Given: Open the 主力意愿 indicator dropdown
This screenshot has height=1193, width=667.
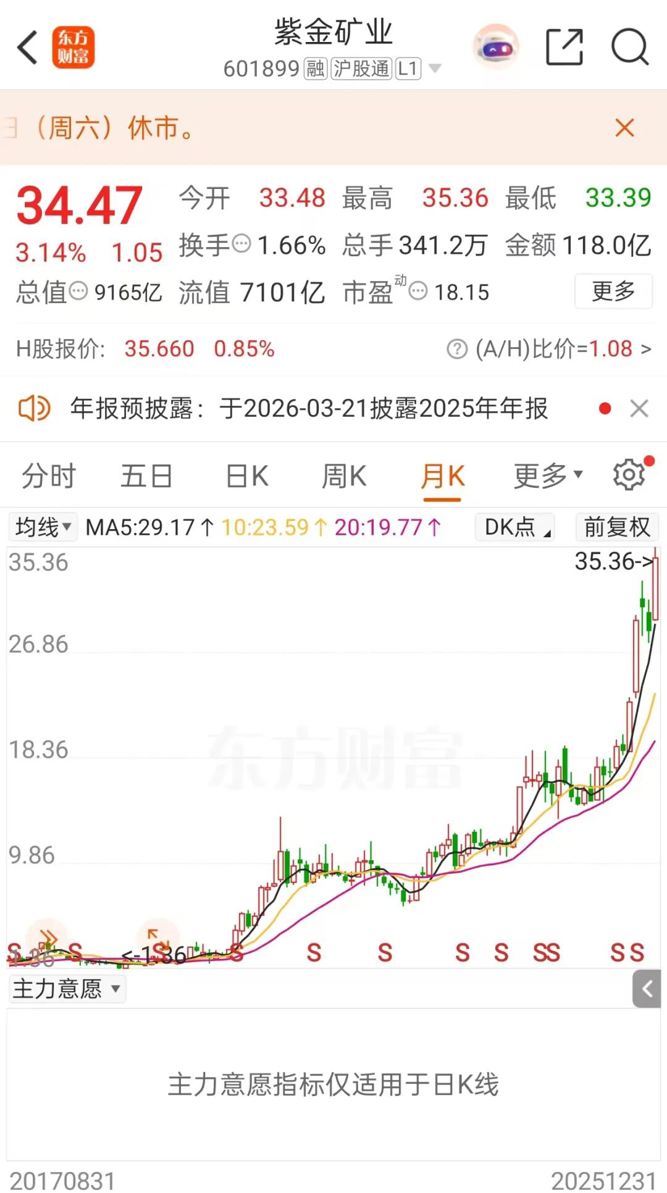Looking at the screenshot, I should (66, 989).
